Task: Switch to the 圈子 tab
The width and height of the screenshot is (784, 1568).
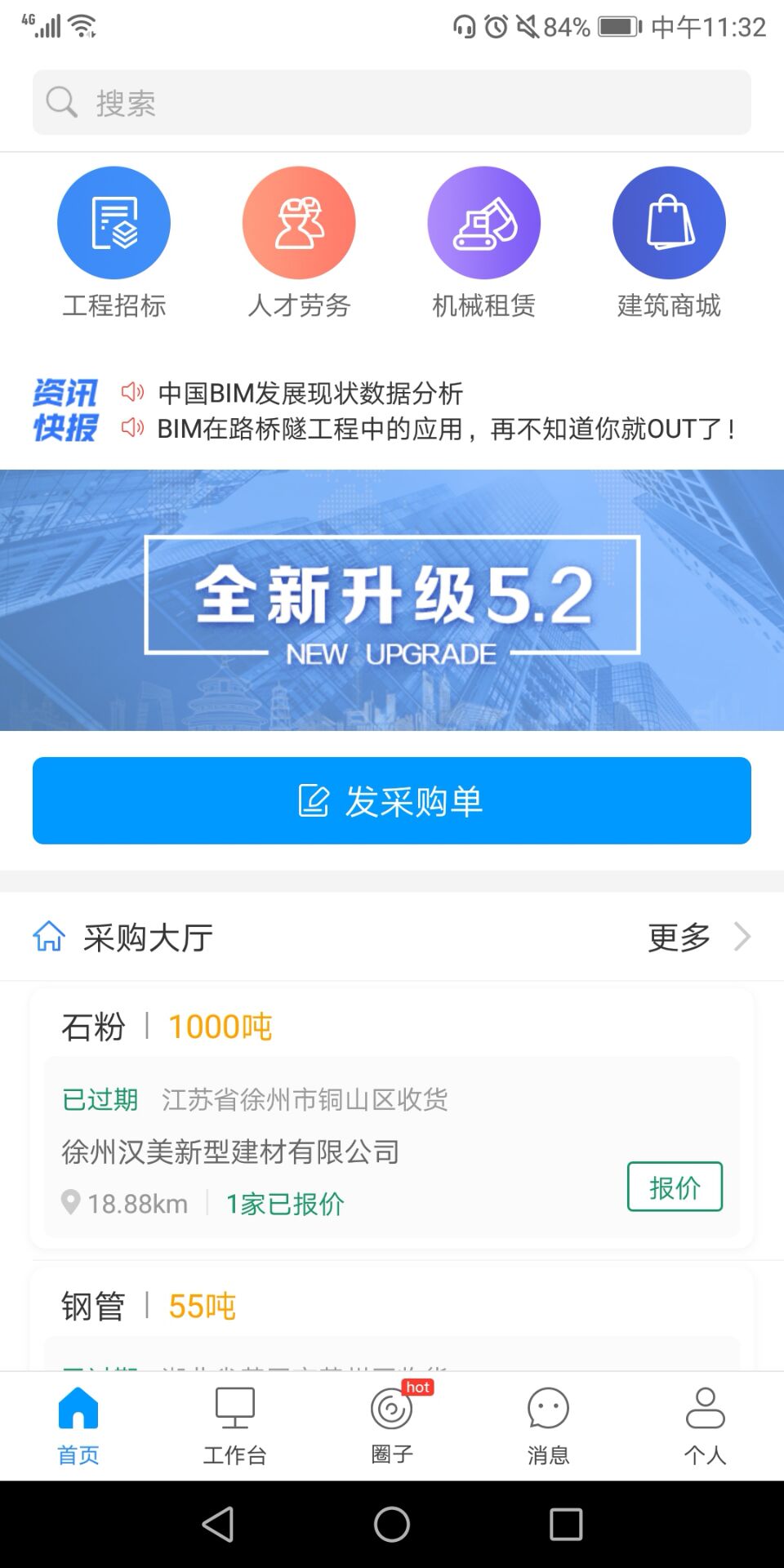Action: pyautogui.click(x=392, y=1426)
